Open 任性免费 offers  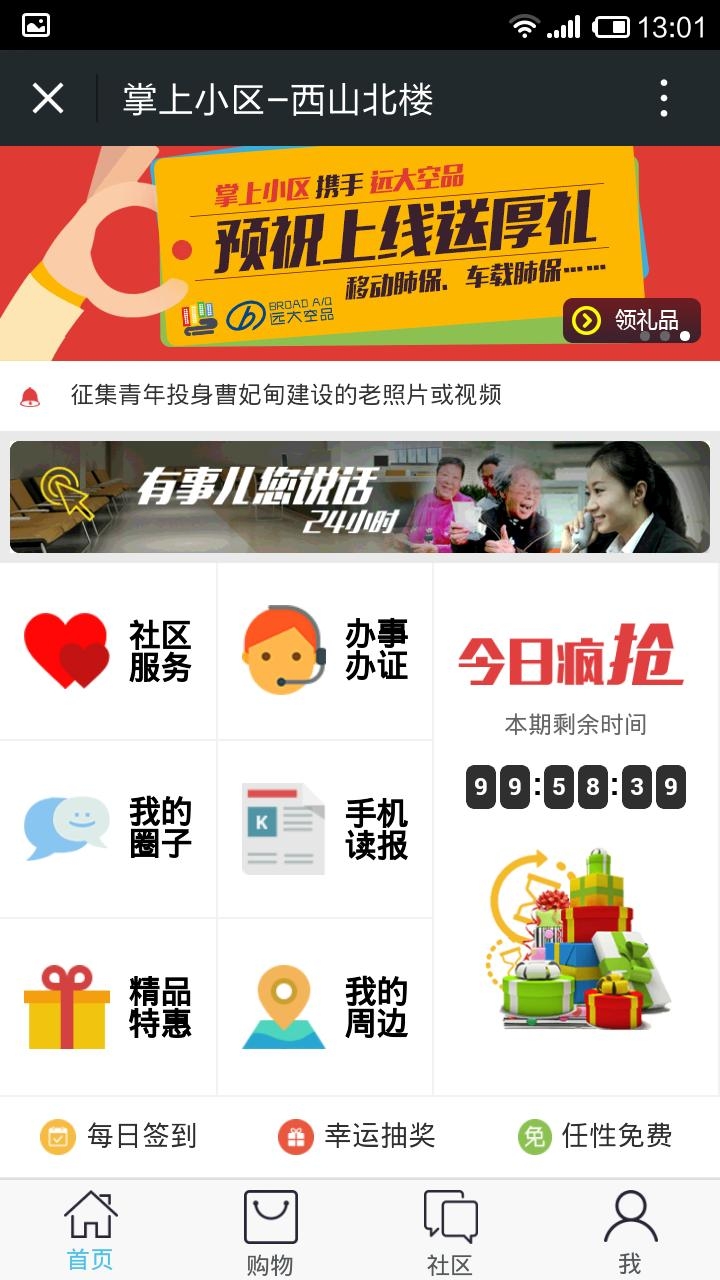[x=595, y=1136]
